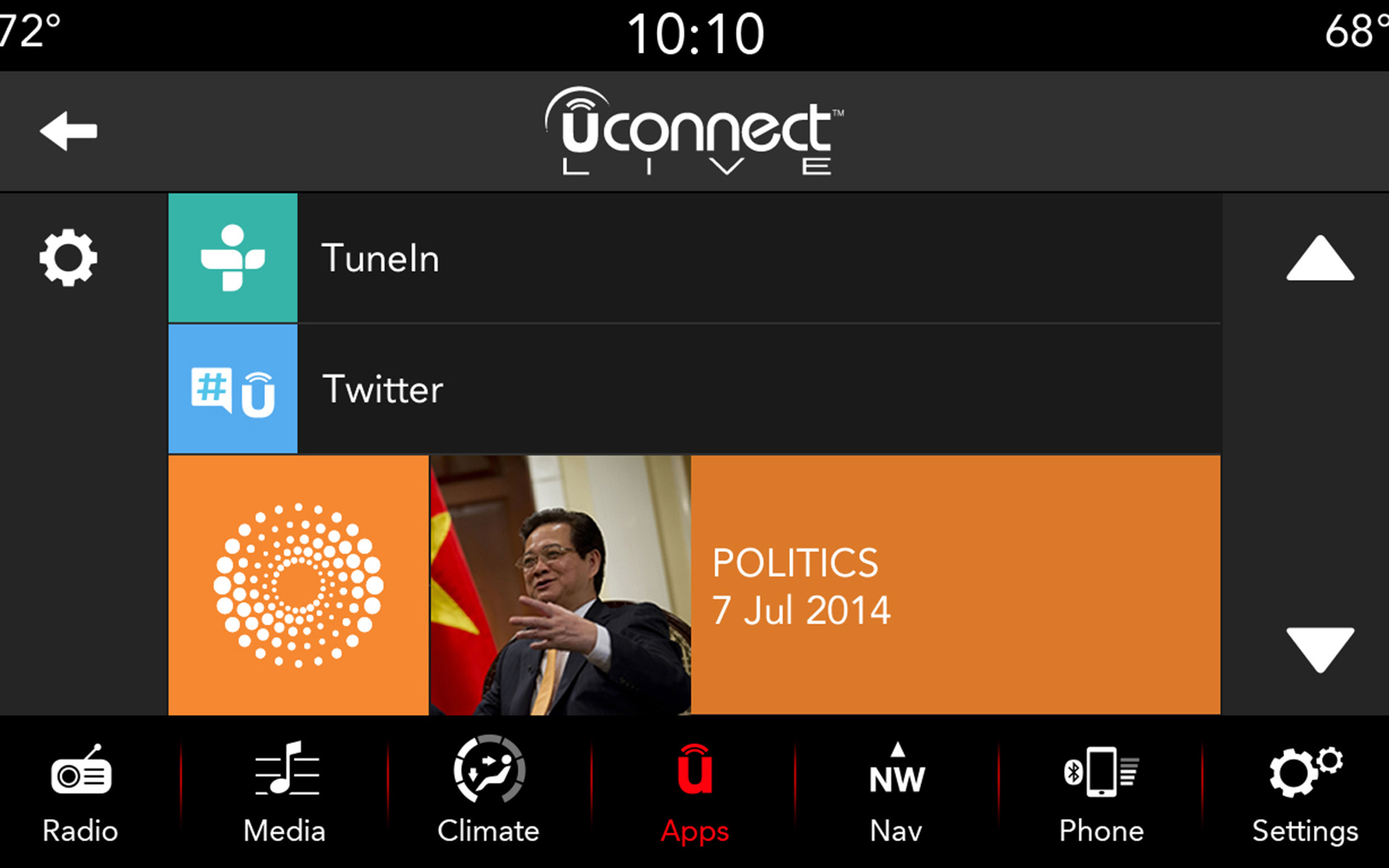Switch to the Media tab

(285, 793)
